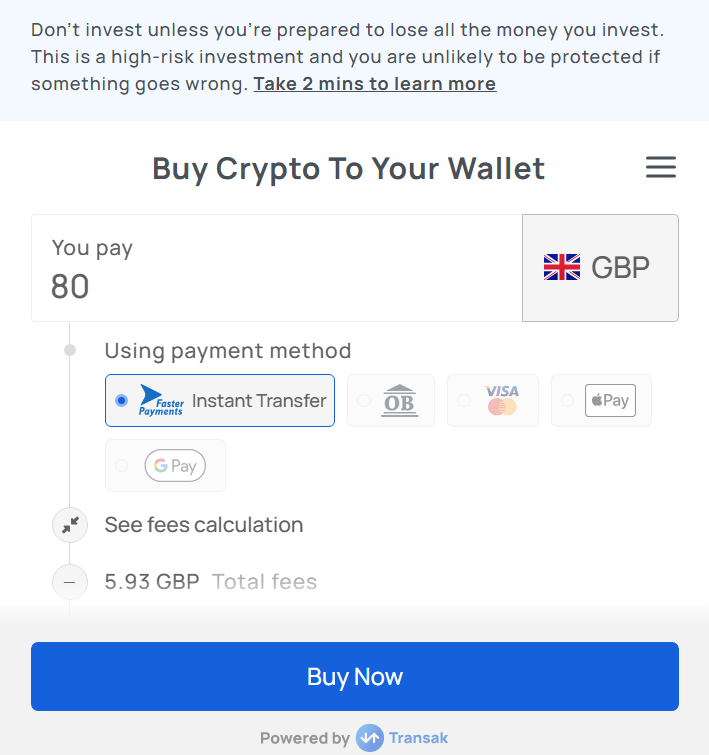The image size is (709, 755).
Task: Pick Apple Pay as payment method
Action: tap(601, 401)
